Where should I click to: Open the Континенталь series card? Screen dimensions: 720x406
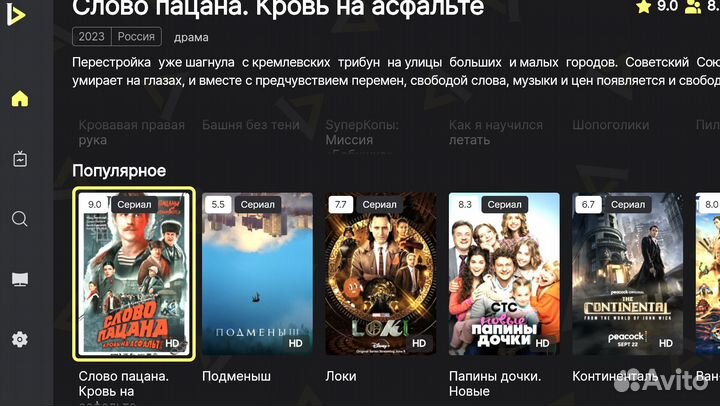[627, 275]
